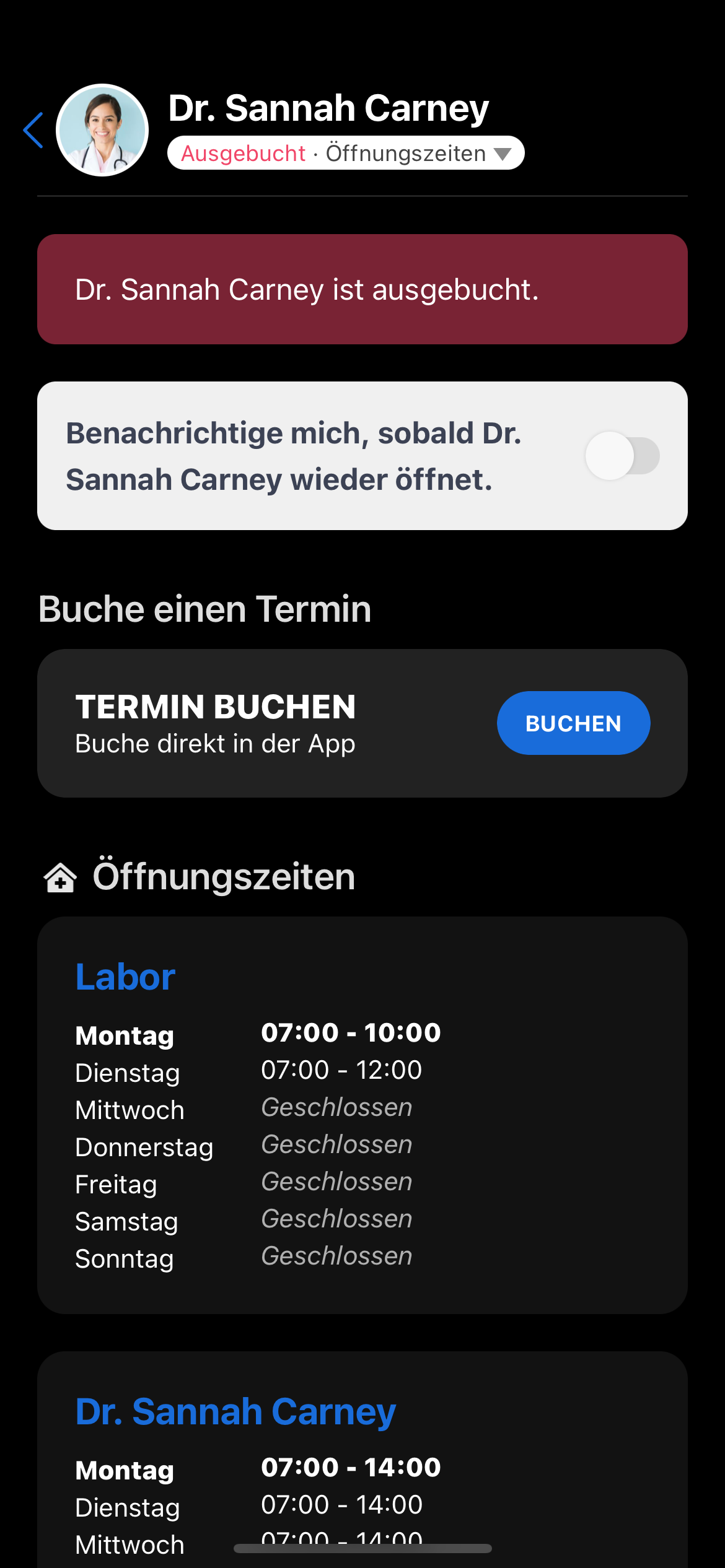Tap the blue BUCHEN button
The height and width of the screenshot is (1568, 725).
coord(573,723)
